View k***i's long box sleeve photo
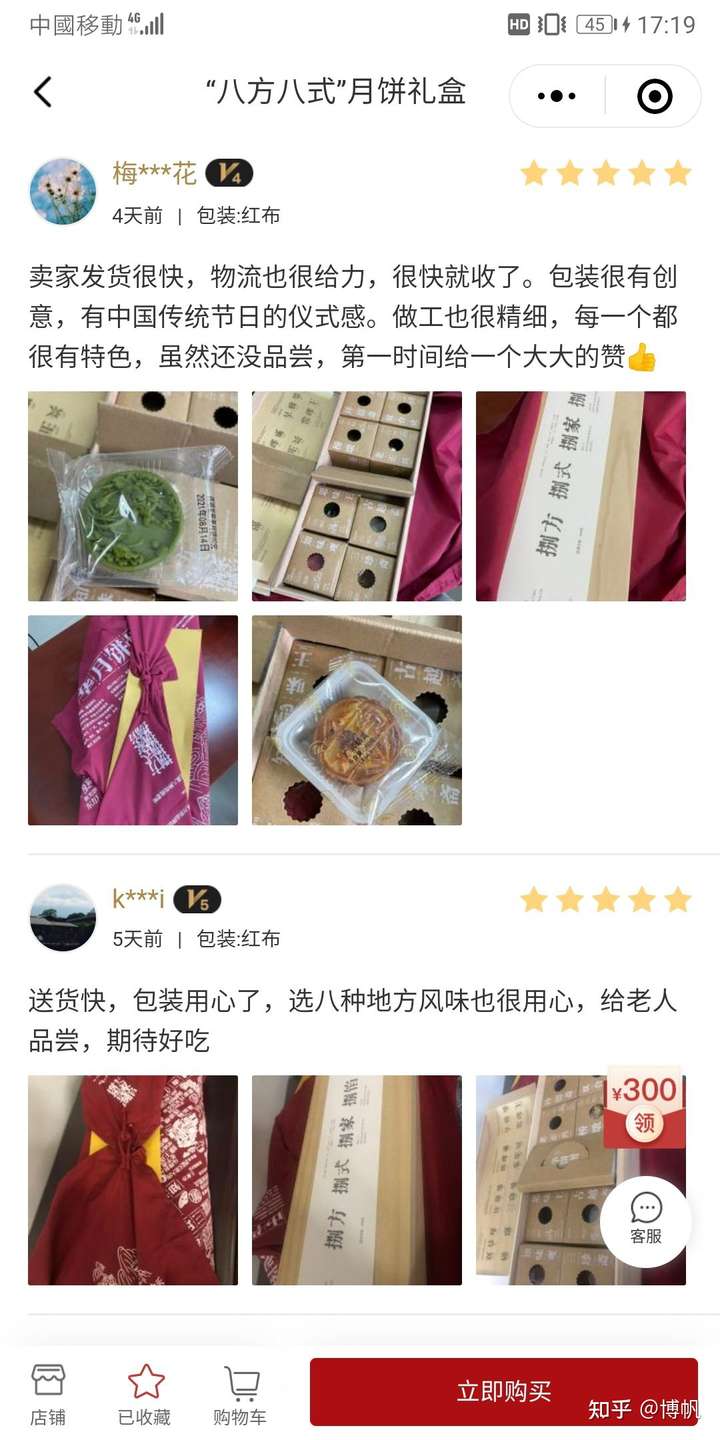Image resolution: width=720 pixels, height=1440 pixels. (357, 1180)
